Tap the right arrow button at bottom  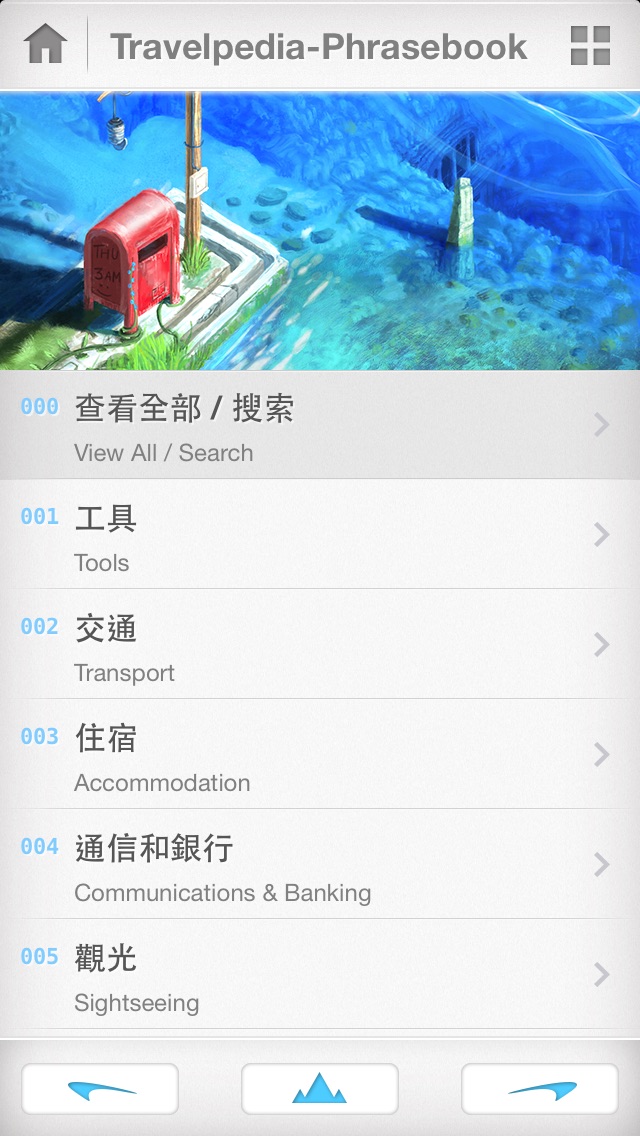point(540,1089)
